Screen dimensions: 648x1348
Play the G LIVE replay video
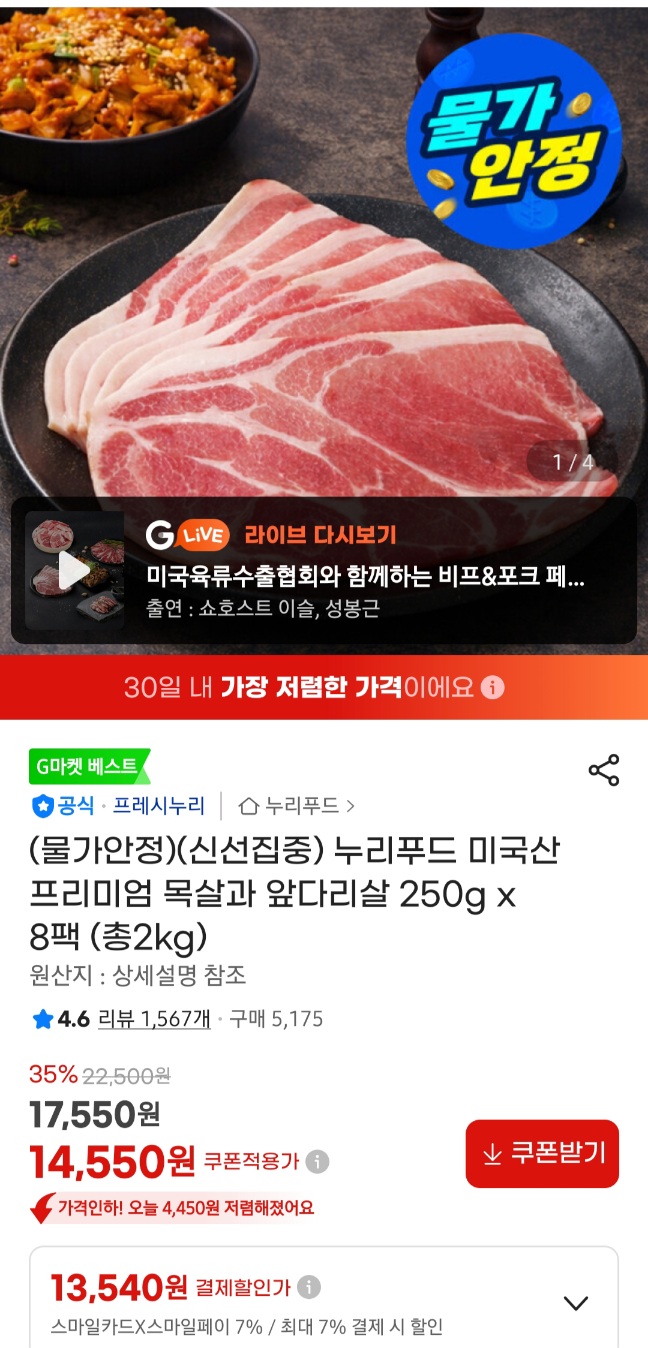point(74,570)
